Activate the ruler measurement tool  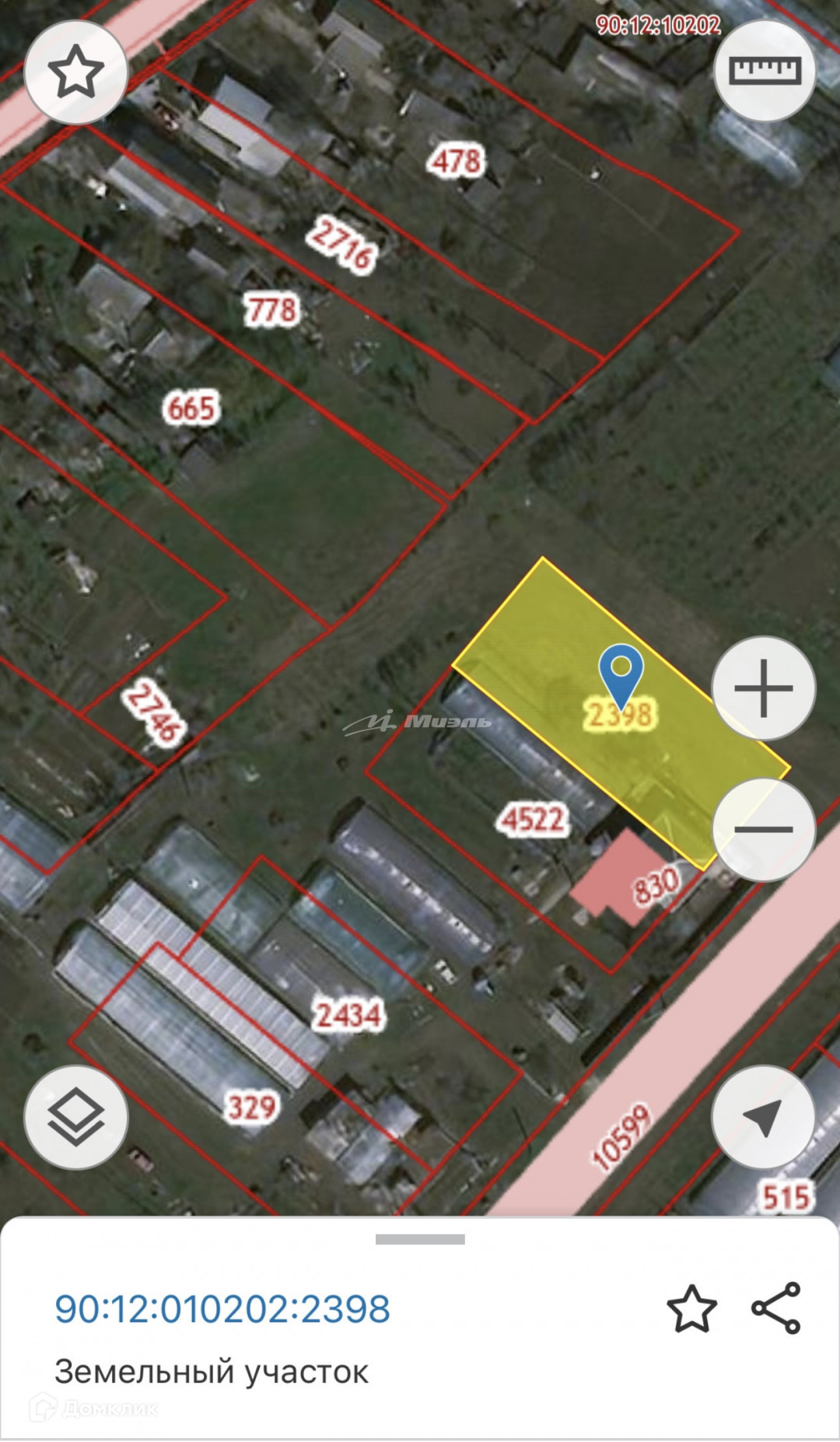point(764,71)
